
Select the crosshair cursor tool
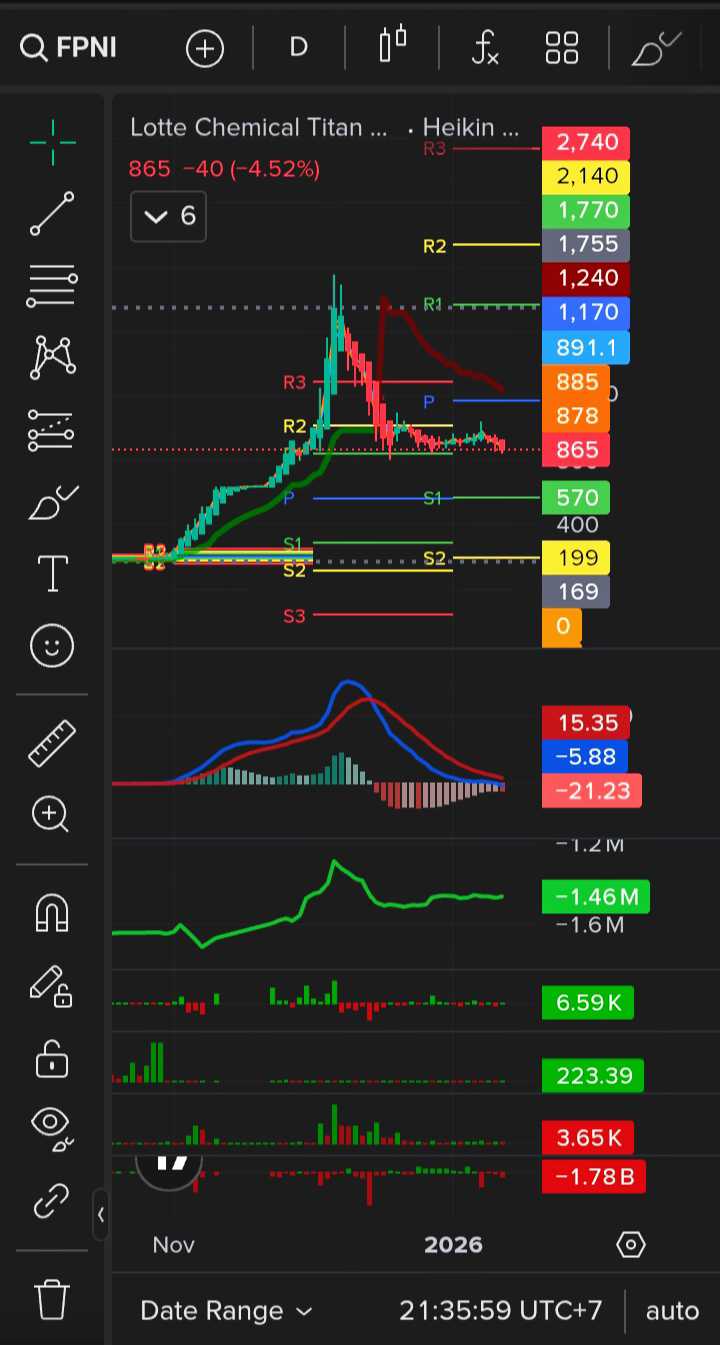(52, 142)
